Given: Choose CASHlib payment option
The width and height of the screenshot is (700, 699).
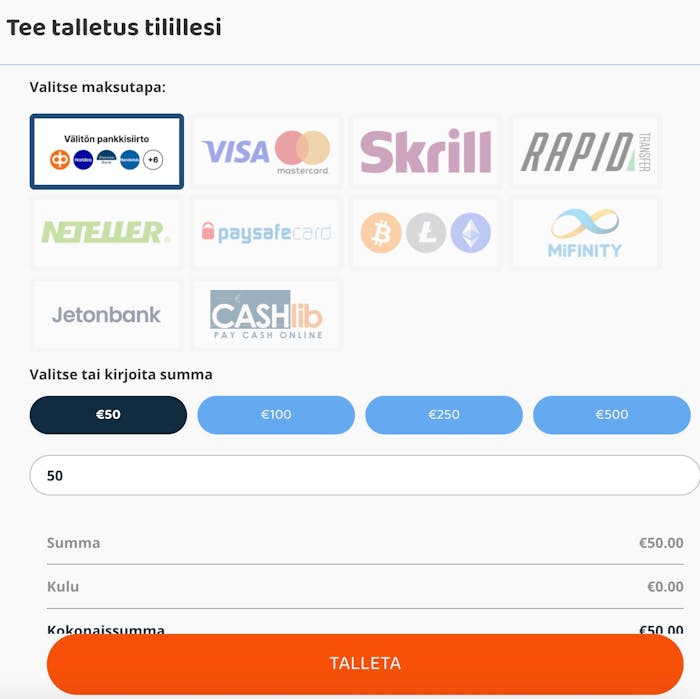Looking at the screenshot, I should coord(266,315).
